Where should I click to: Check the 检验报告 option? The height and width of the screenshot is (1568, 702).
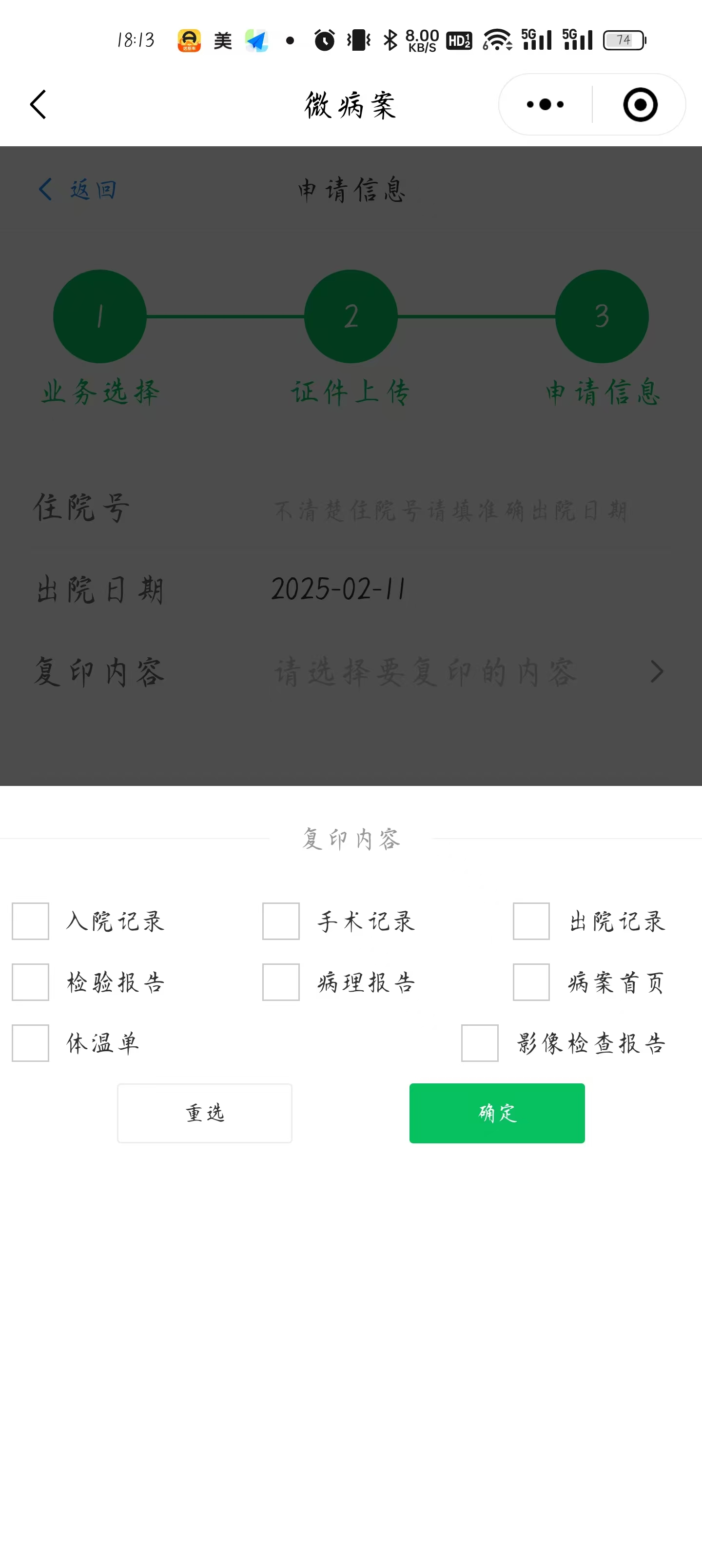point(30,982)
